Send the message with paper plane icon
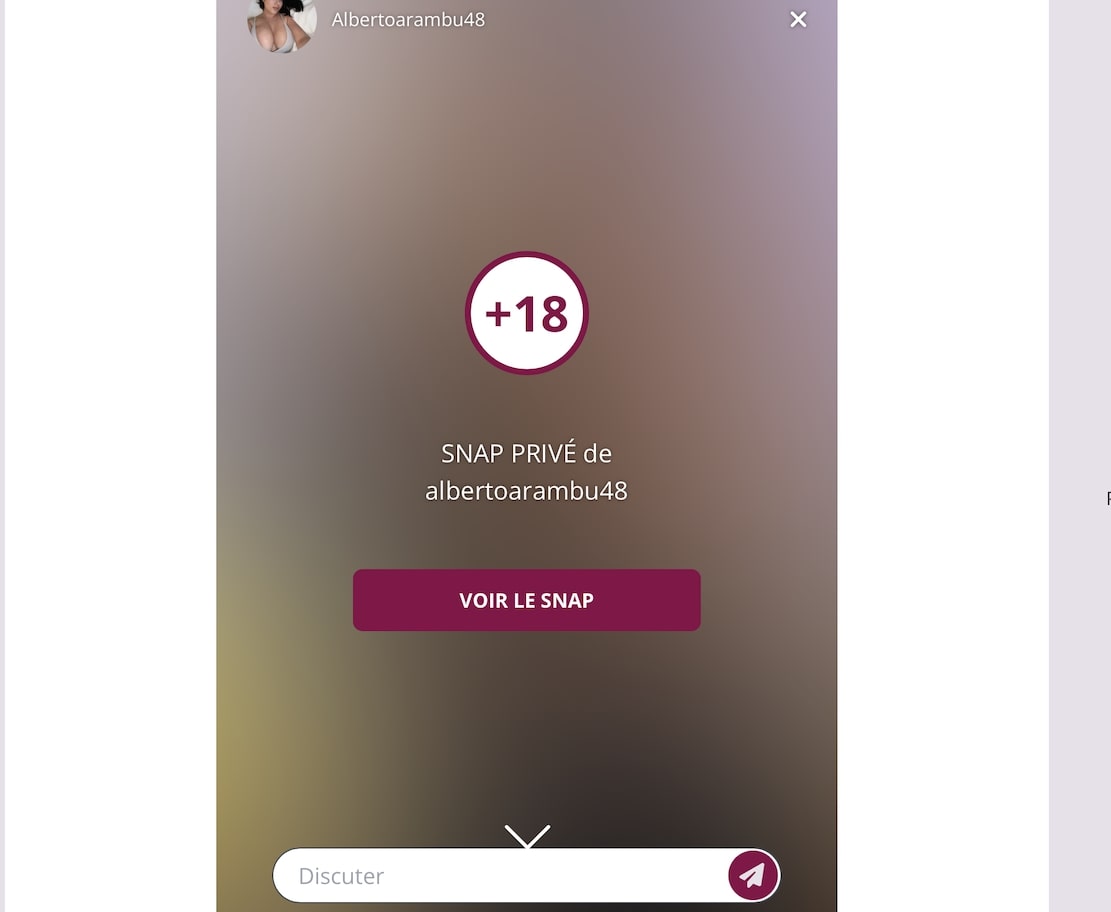1111x912 pixels. [x=753, y=876]
